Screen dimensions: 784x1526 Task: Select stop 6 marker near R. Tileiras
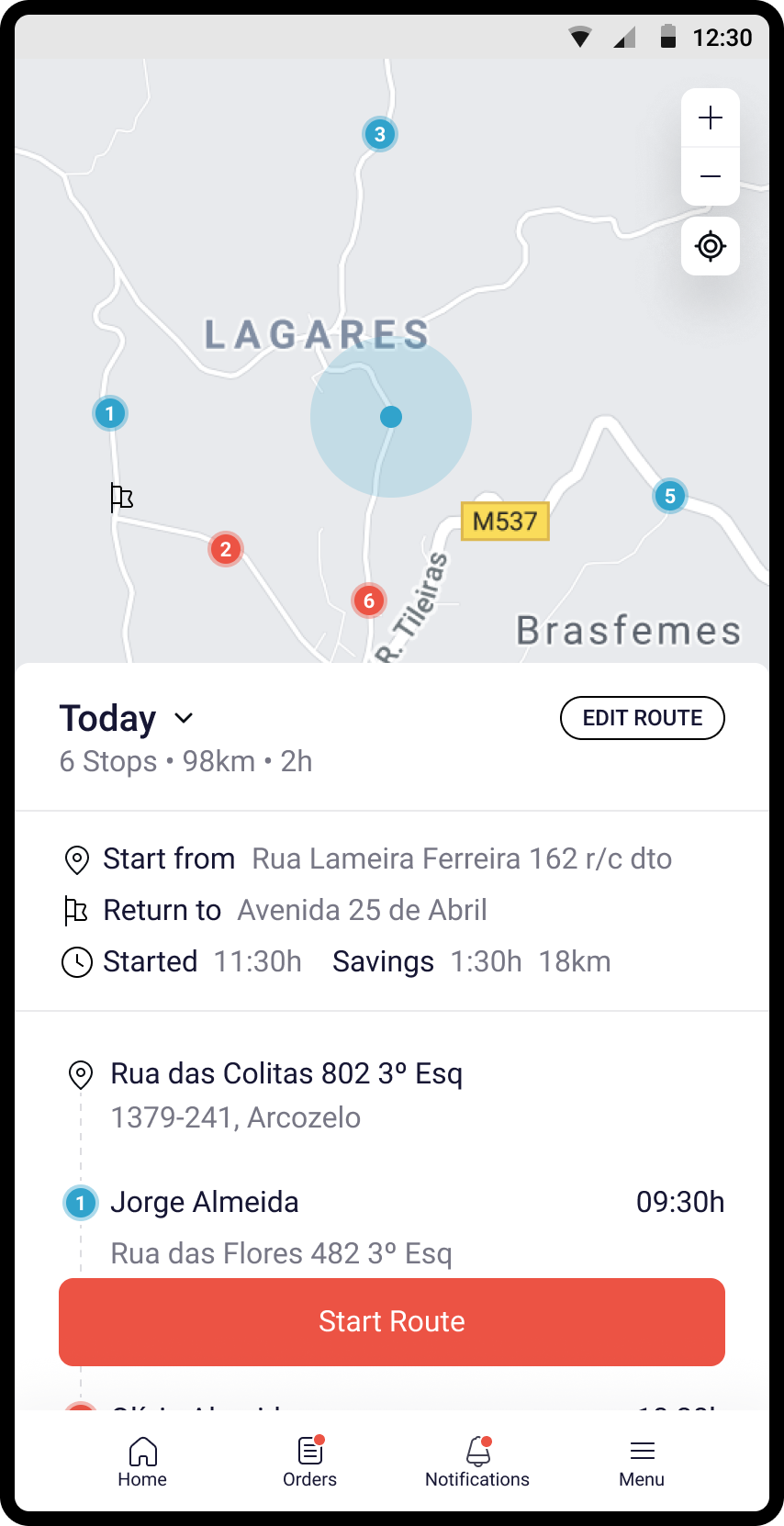[369, 600]
